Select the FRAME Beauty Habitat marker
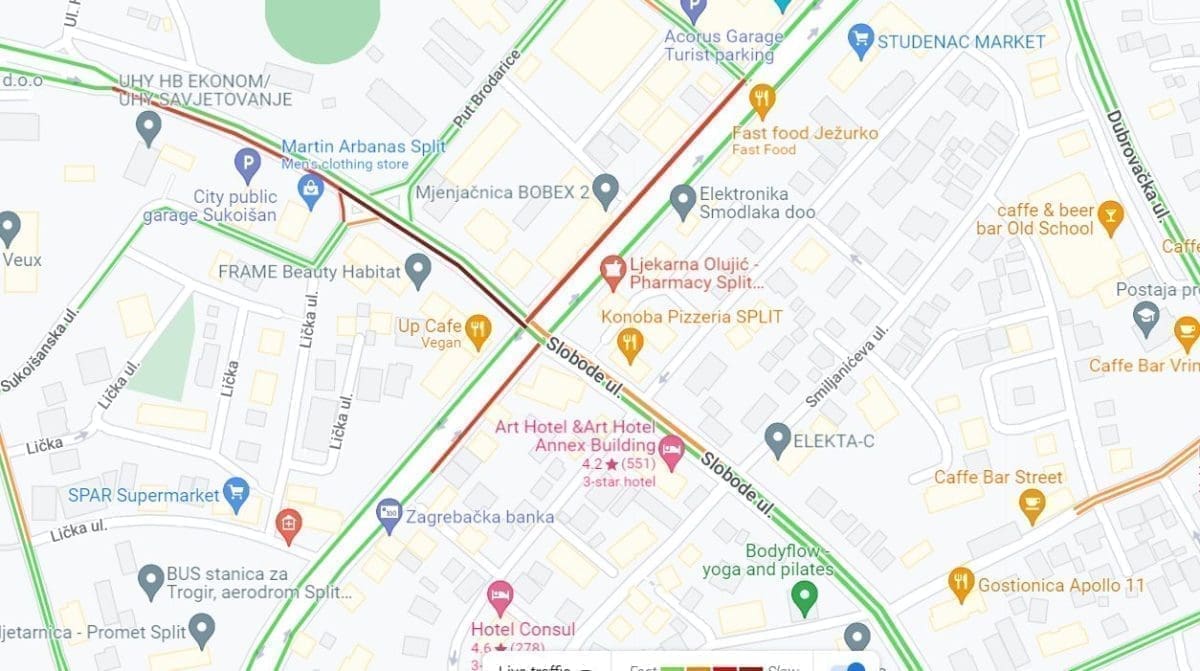The width and height of the screenshot is (1200, 671). [x=418, y=269]
